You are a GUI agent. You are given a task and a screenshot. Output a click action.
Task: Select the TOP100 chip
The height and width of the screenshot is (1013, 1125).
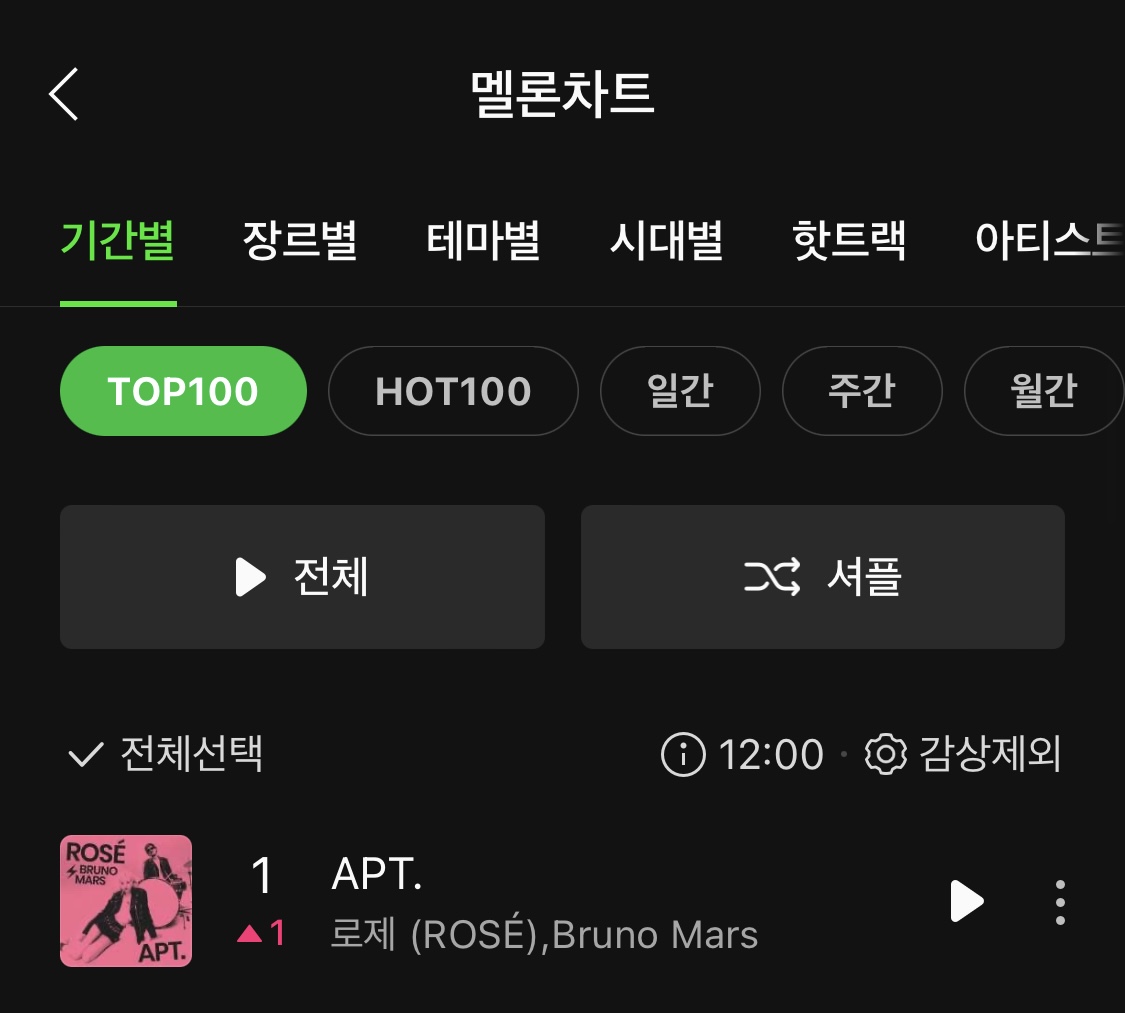(x=183, y=391)
